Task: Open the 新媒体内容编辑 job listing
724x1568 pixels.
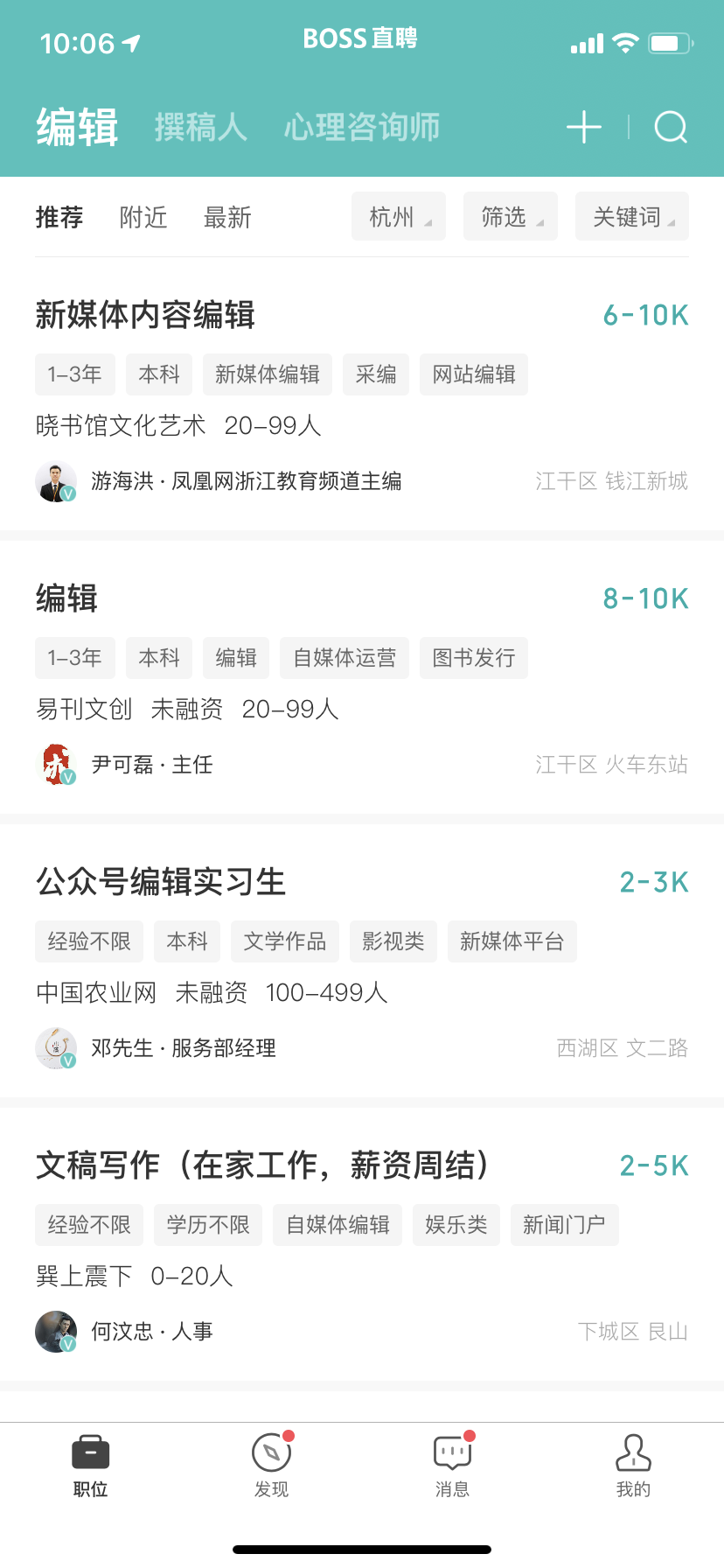Action: point(145,315)
